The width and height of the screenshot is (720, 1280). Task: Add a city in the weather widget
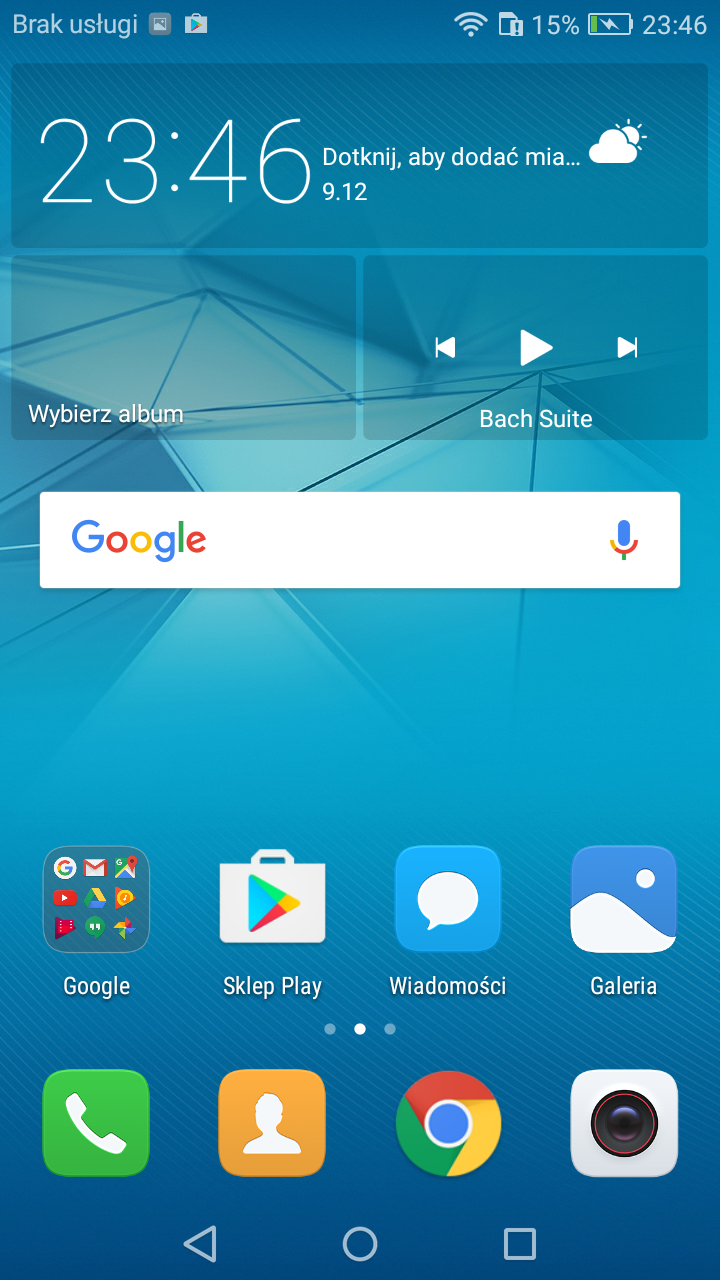[450, 157]
